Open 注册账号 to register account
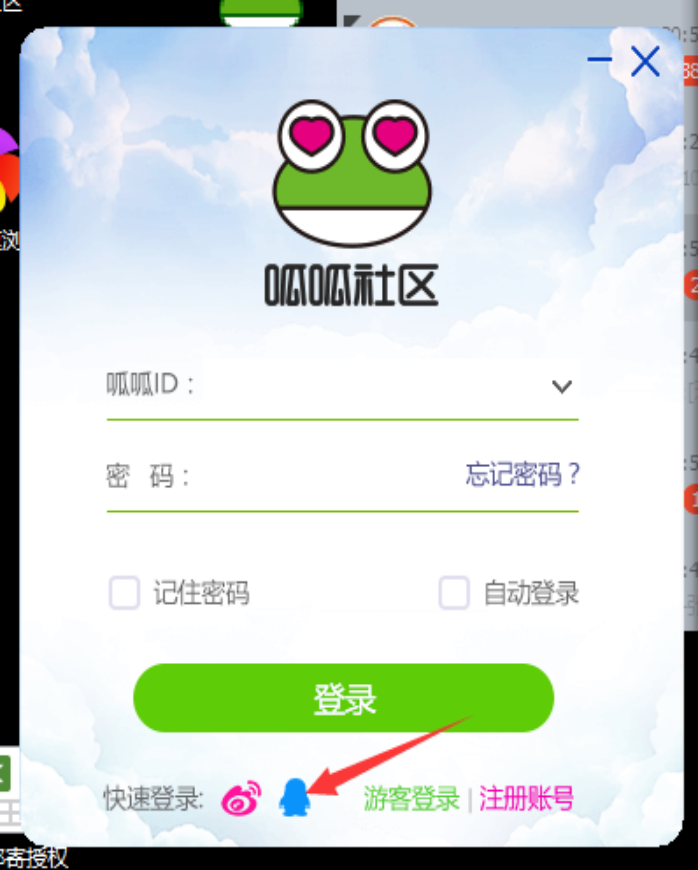Viewport: 698px width, 870px height. [527, 799]
